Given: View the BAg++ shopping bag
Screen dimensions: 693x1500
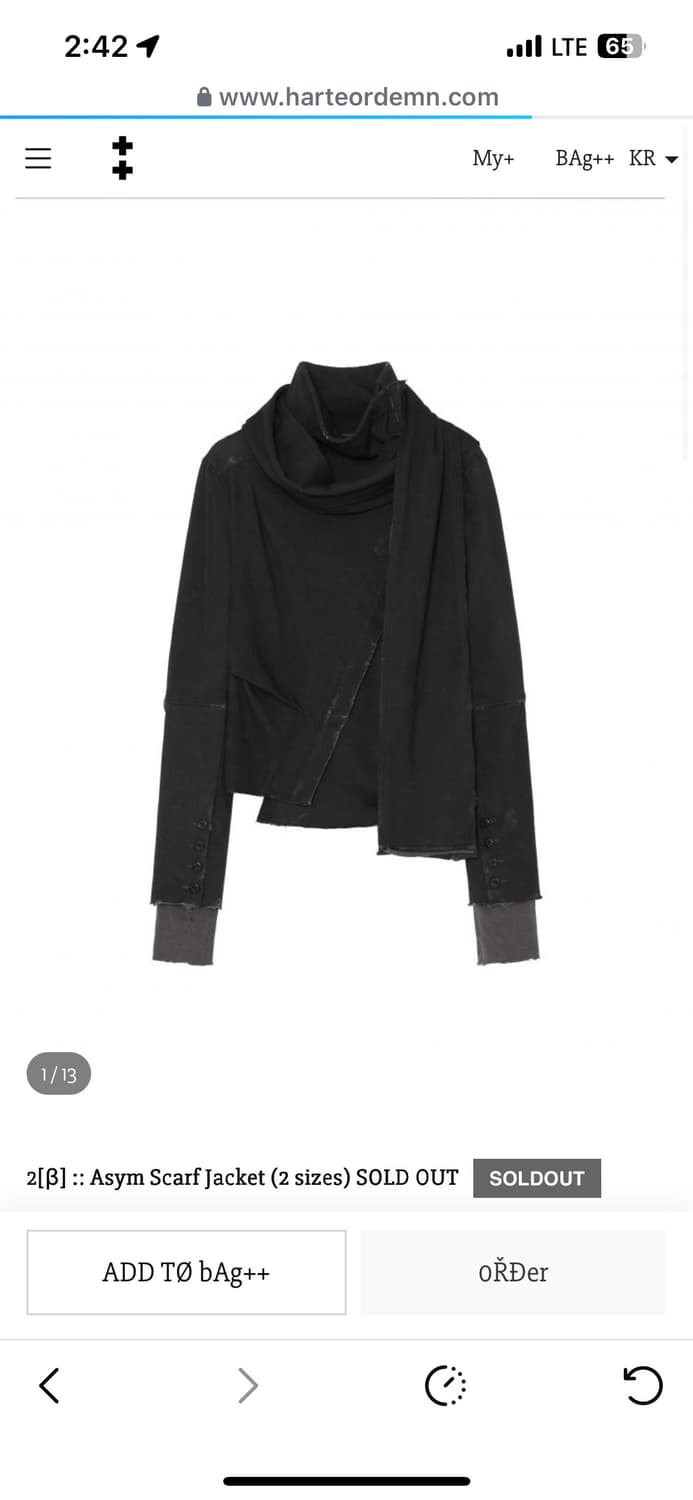Looking at the screenshot, I should pos(584,159).
